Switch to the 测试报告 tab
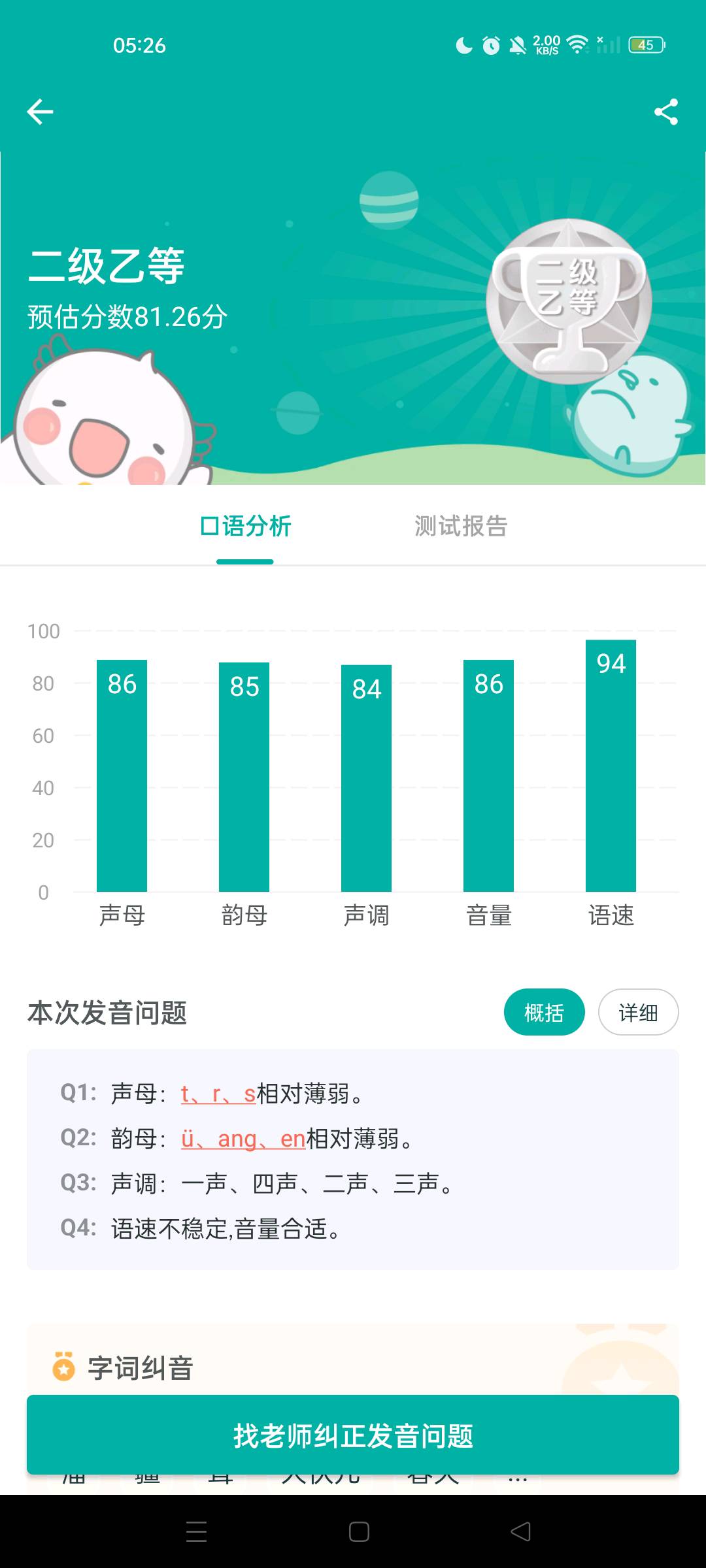706x1568 pixels. (x=460, y=527)
